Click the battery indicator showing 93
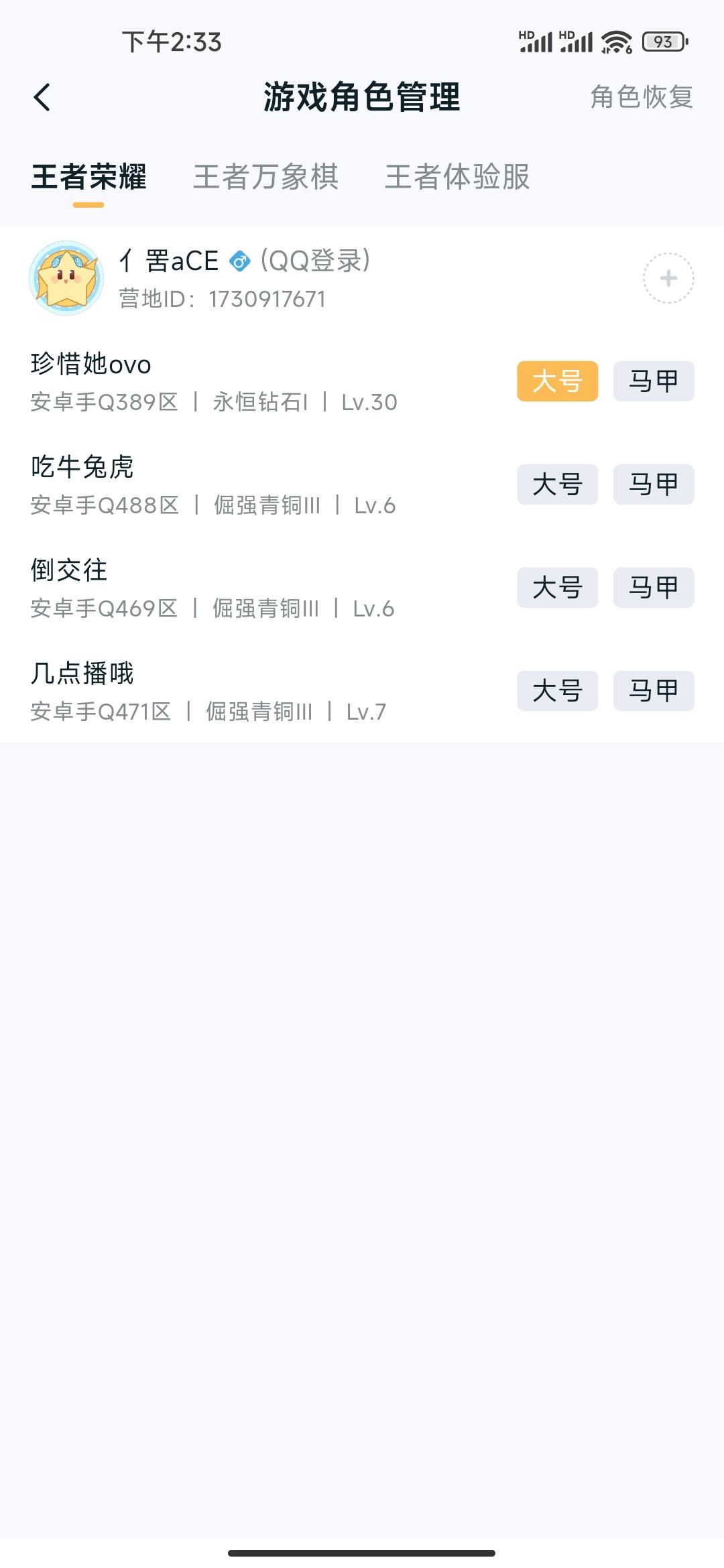Viewport: 724px width, 1568px height. pyautogui.click(x=660, y=42)
